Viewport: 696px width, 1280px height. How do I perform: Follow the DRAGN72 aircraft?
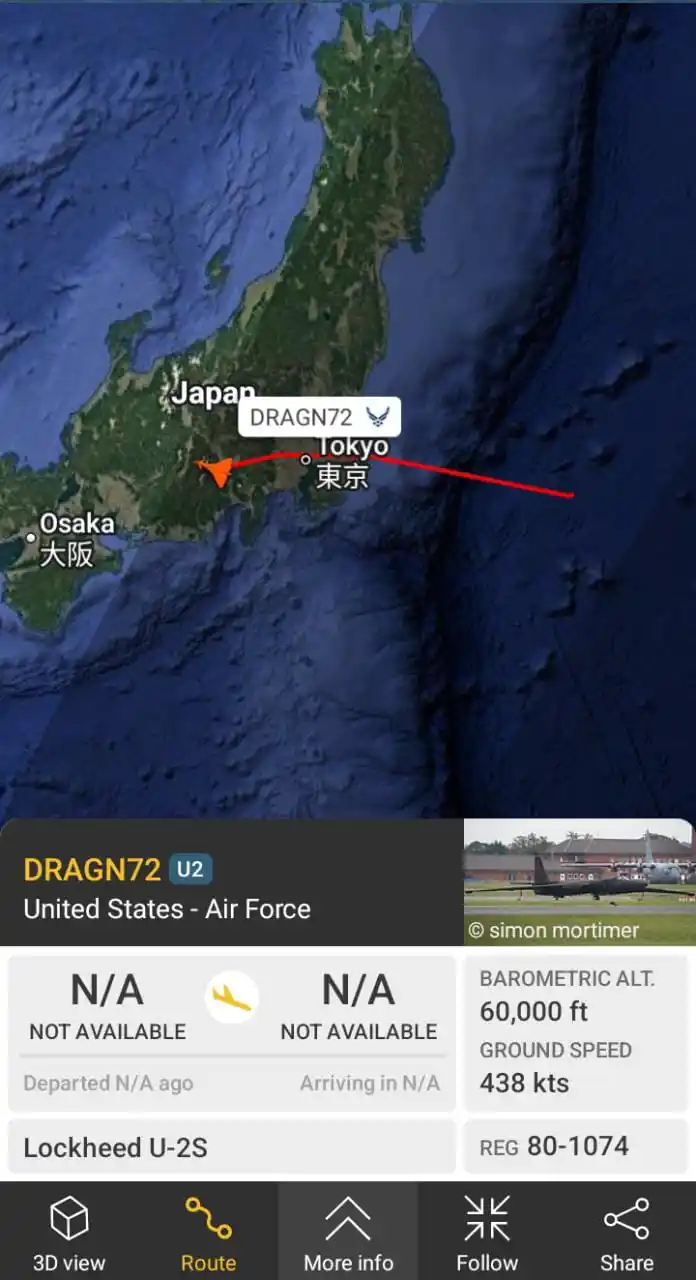(x=487, y=1232)
